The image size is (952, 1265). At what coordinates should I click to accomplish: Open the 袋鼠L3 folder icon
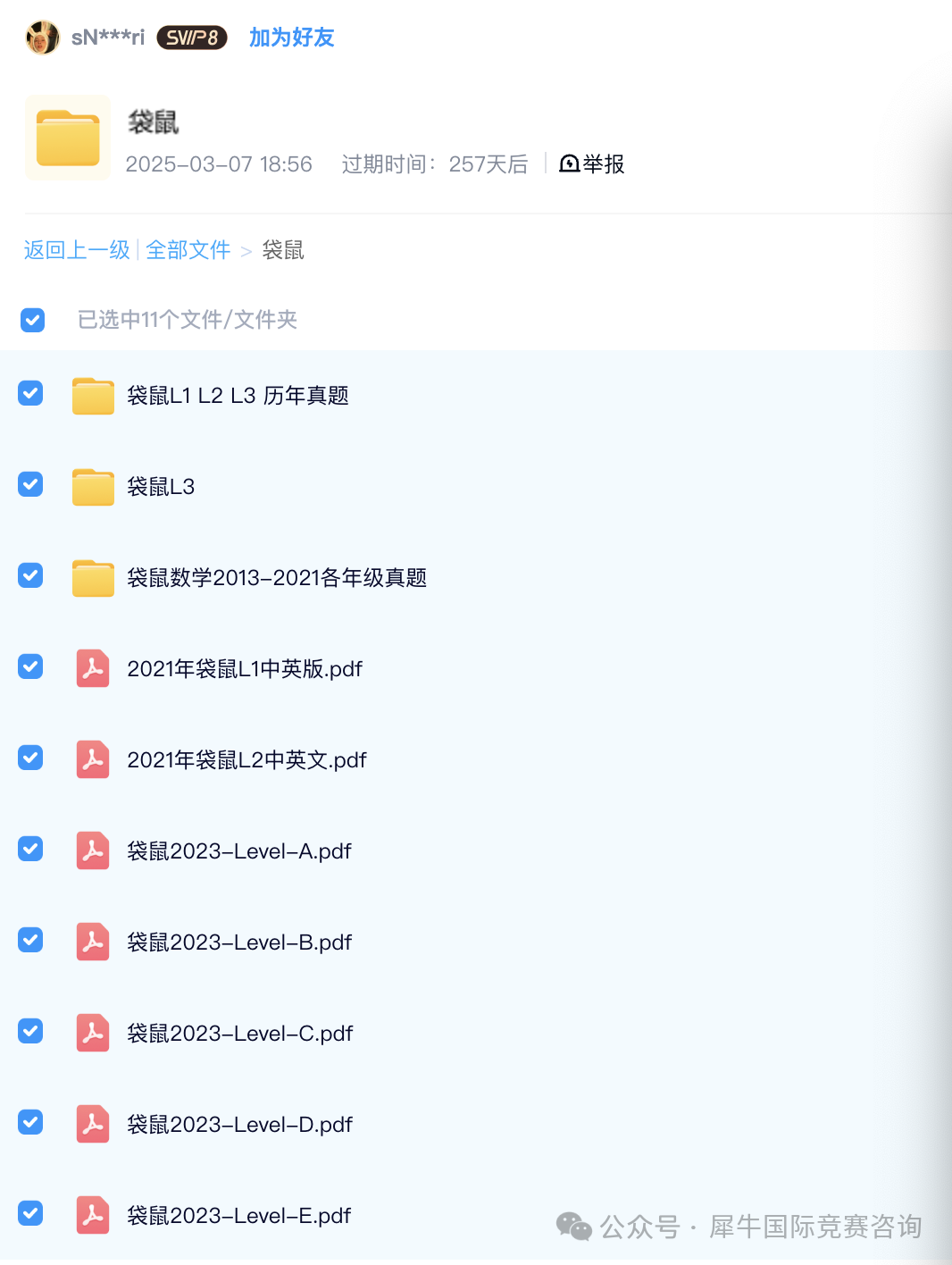tap(93, 486)
